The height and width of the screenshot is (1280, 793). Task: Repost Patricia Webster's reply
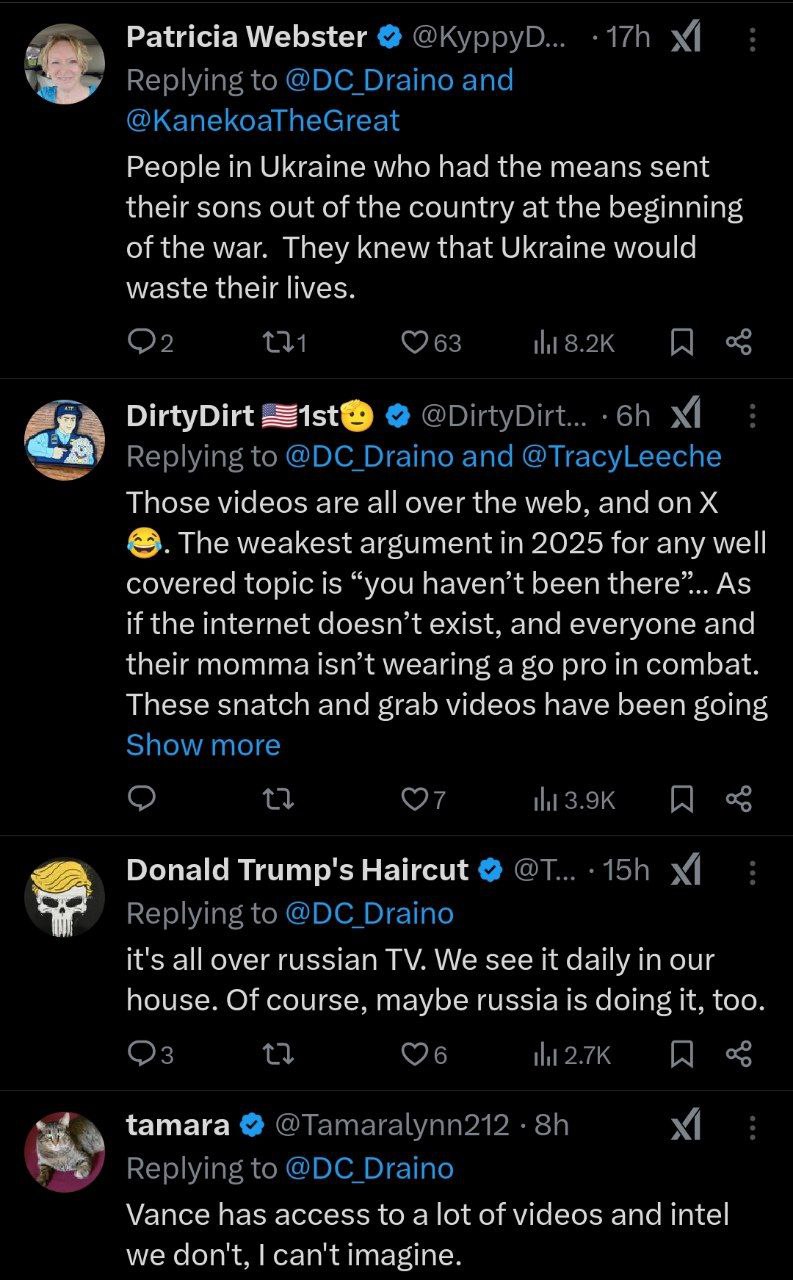tap(273, 343)
